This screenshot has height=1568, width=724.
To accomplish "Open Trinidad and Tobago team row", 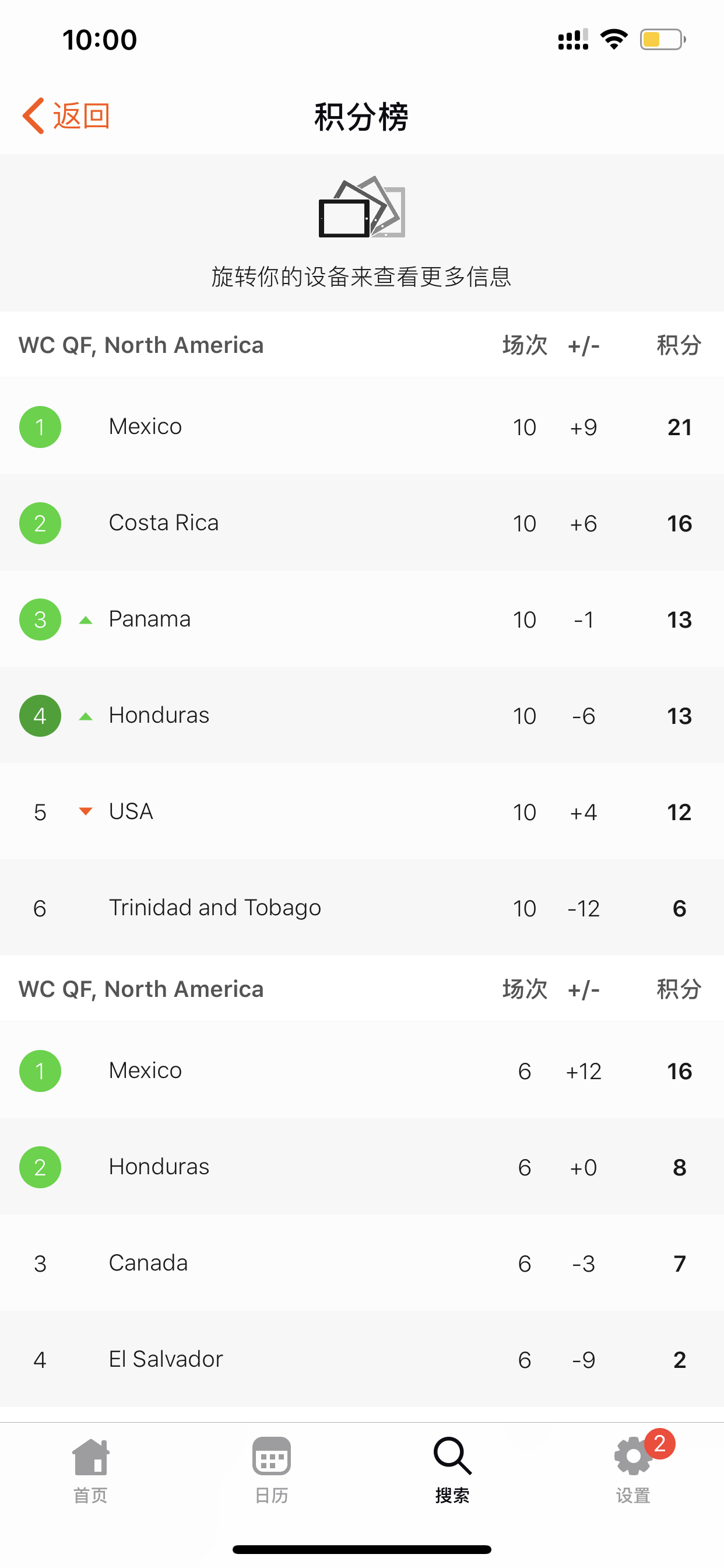I will click(x=362, y=908).
